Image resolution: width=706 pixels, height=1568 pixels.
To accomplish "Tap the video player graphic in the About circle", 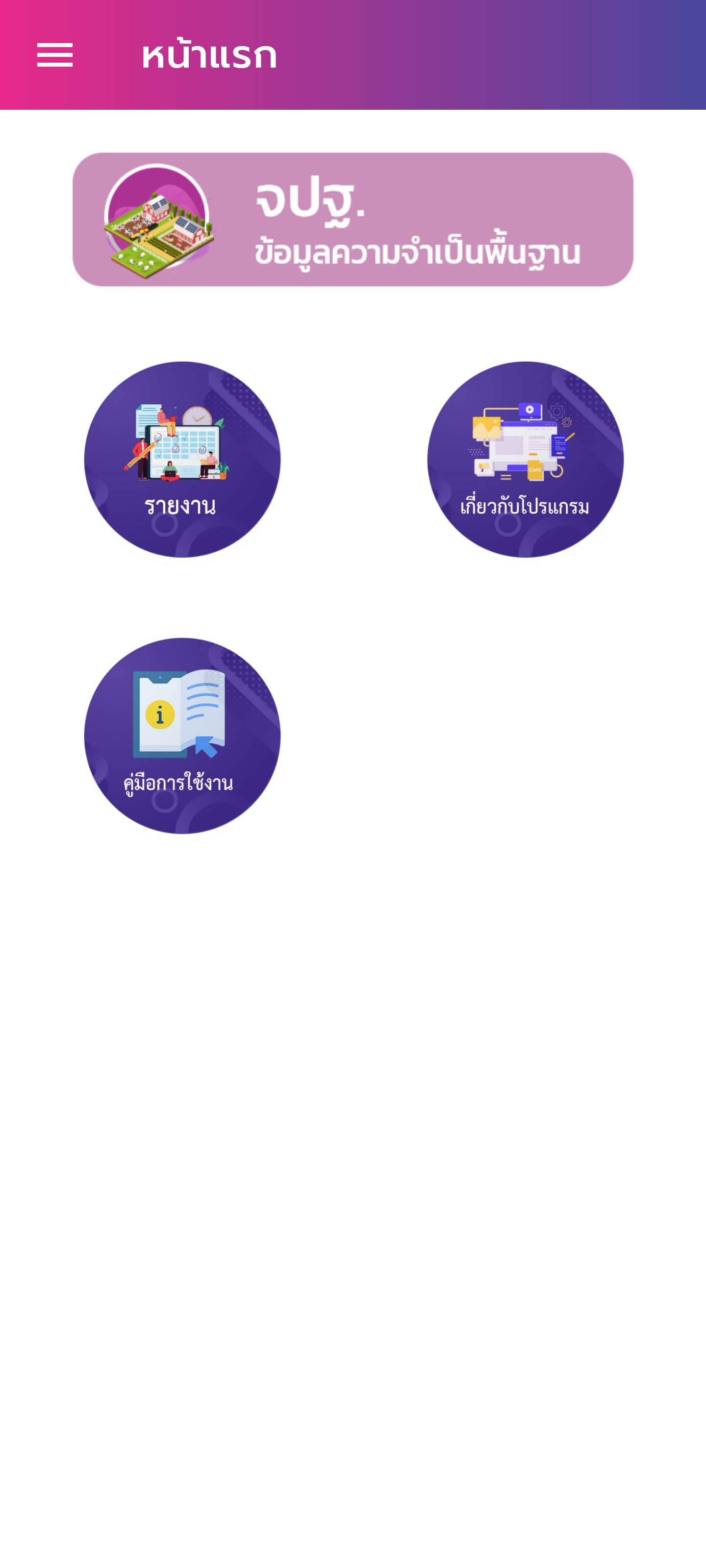I will pos(530,410).
